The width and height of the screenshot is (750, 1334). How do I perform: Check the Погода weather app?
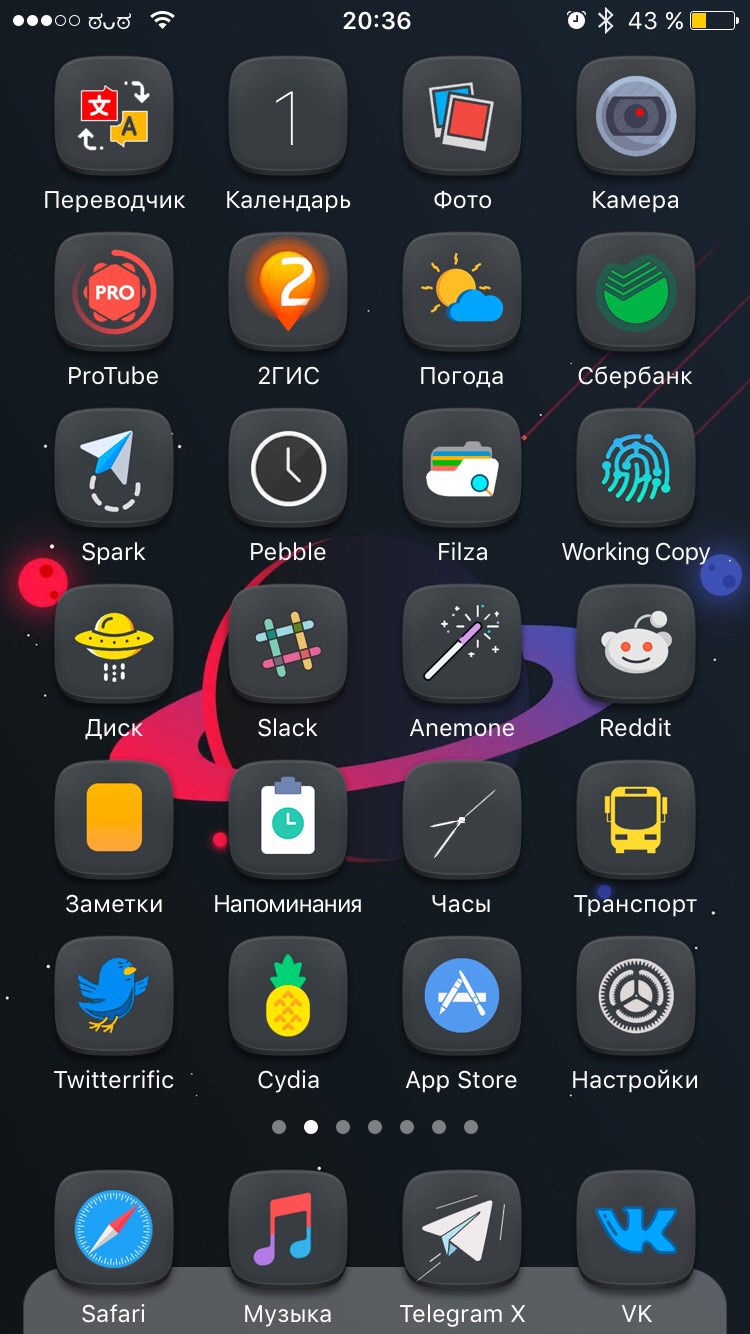462,293
